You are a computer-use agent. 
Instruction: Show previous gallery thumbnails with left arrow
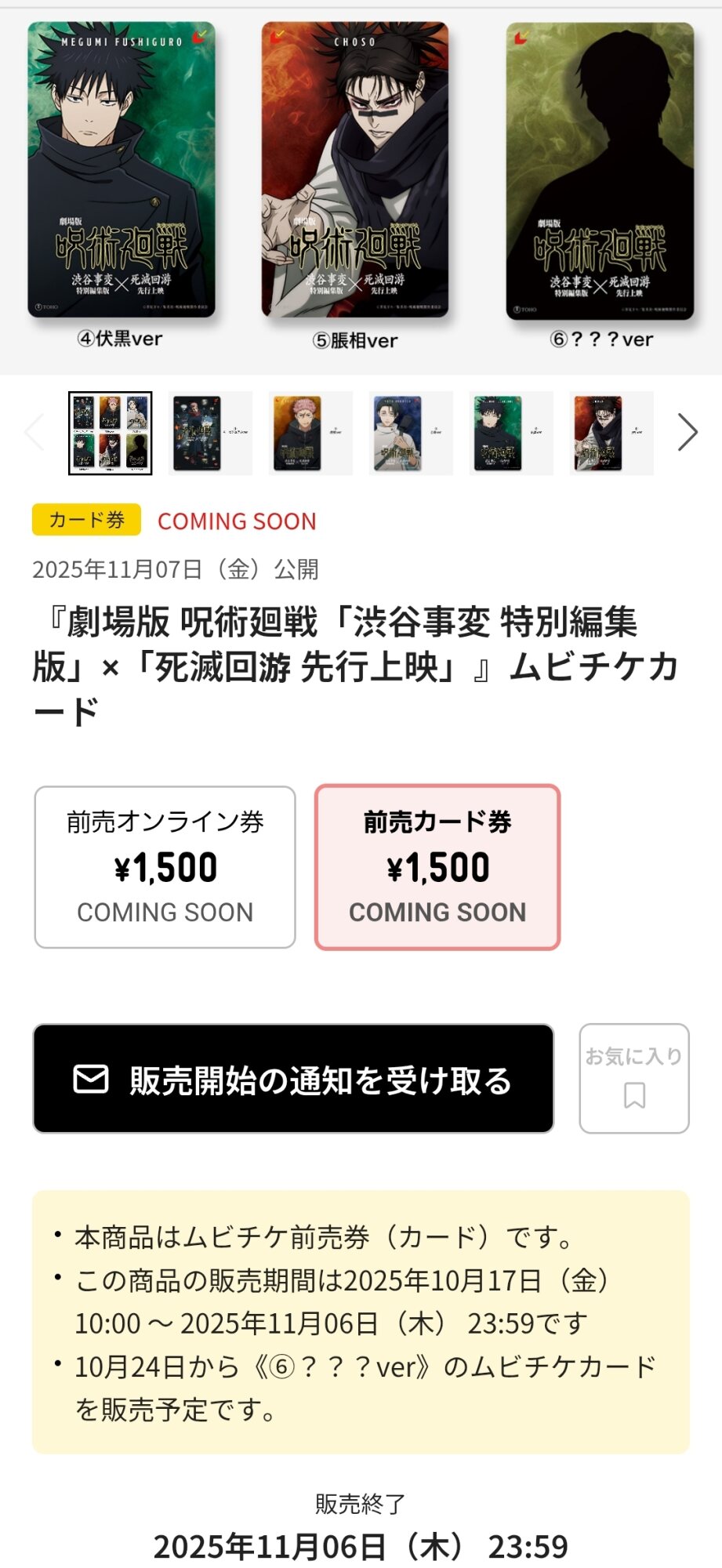(34, 433)
